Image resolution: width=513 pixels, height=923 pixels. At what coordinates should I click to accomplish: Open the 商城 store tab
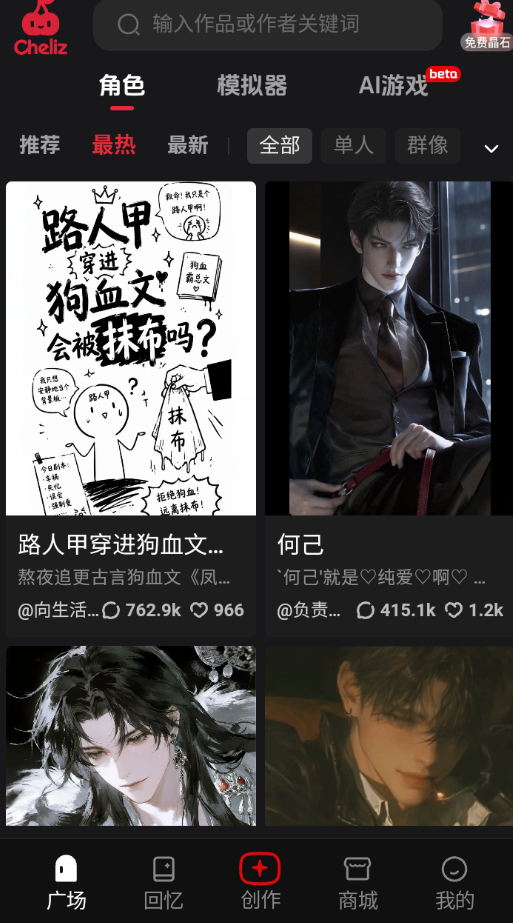point(358,883)
